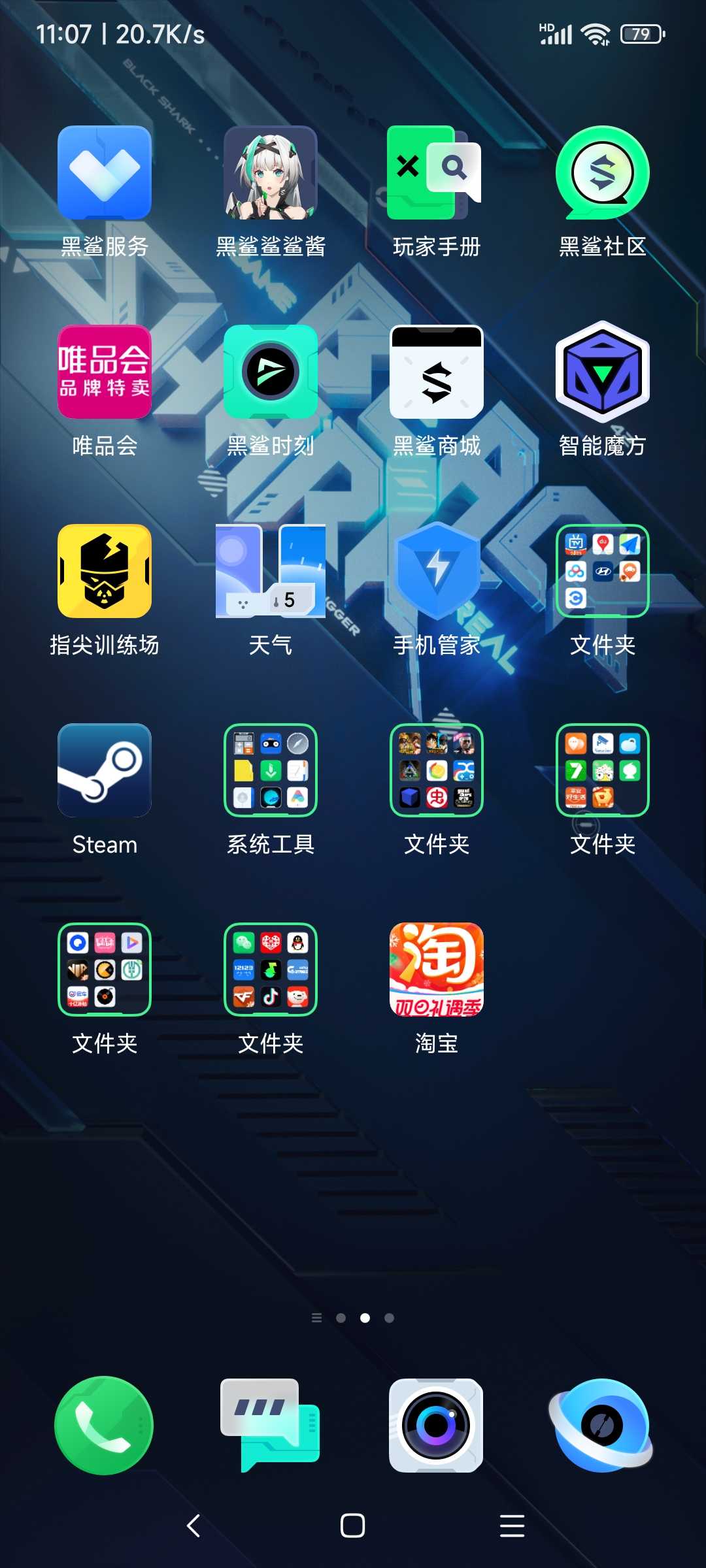The width and height of the screenshot is (706, 1568).
Task: Launch 智能魔方 app
Action: click(602, 372)
